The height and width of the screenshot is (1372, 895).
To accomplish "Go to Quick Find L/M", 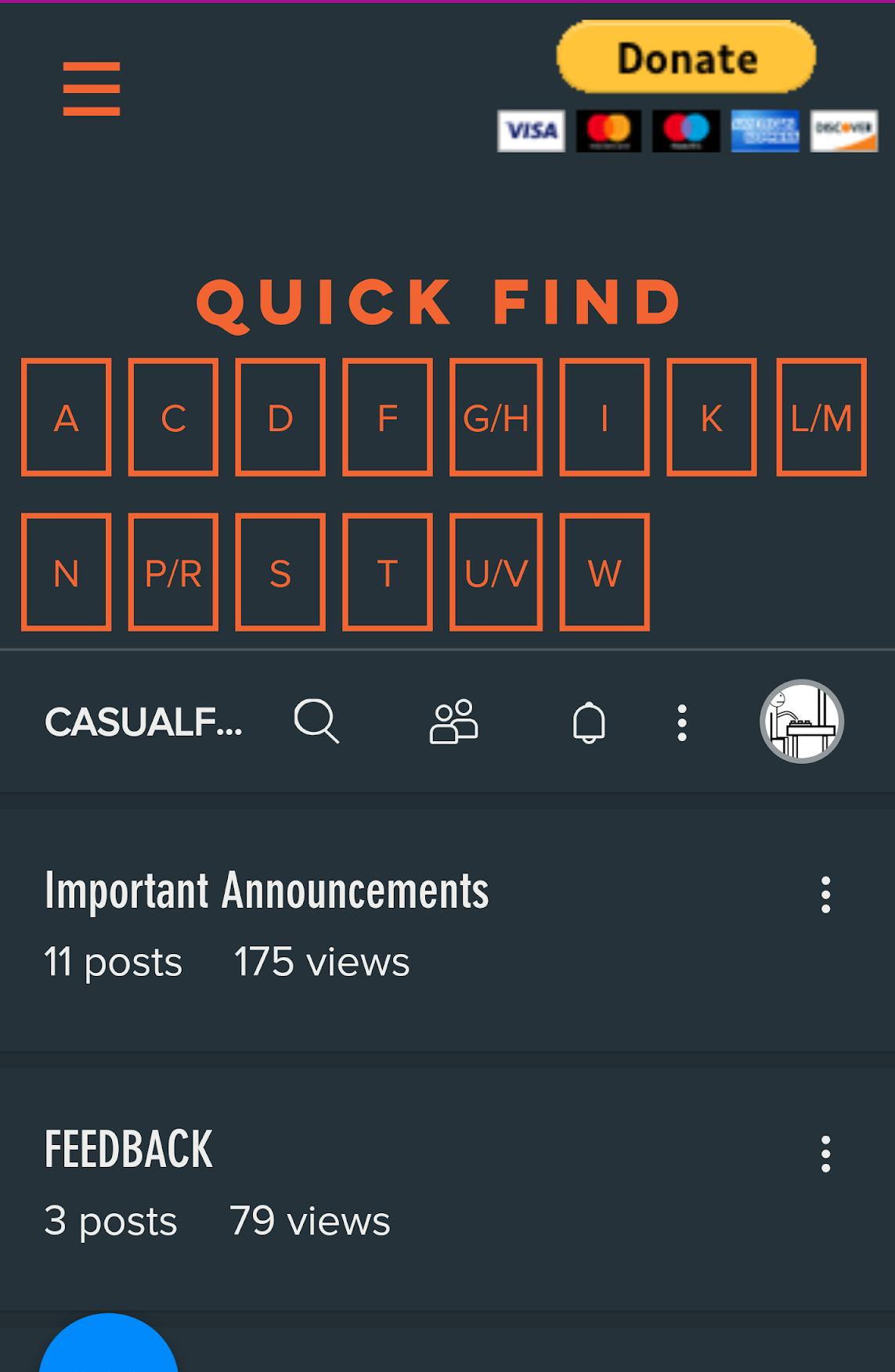I will coord(821,417).
